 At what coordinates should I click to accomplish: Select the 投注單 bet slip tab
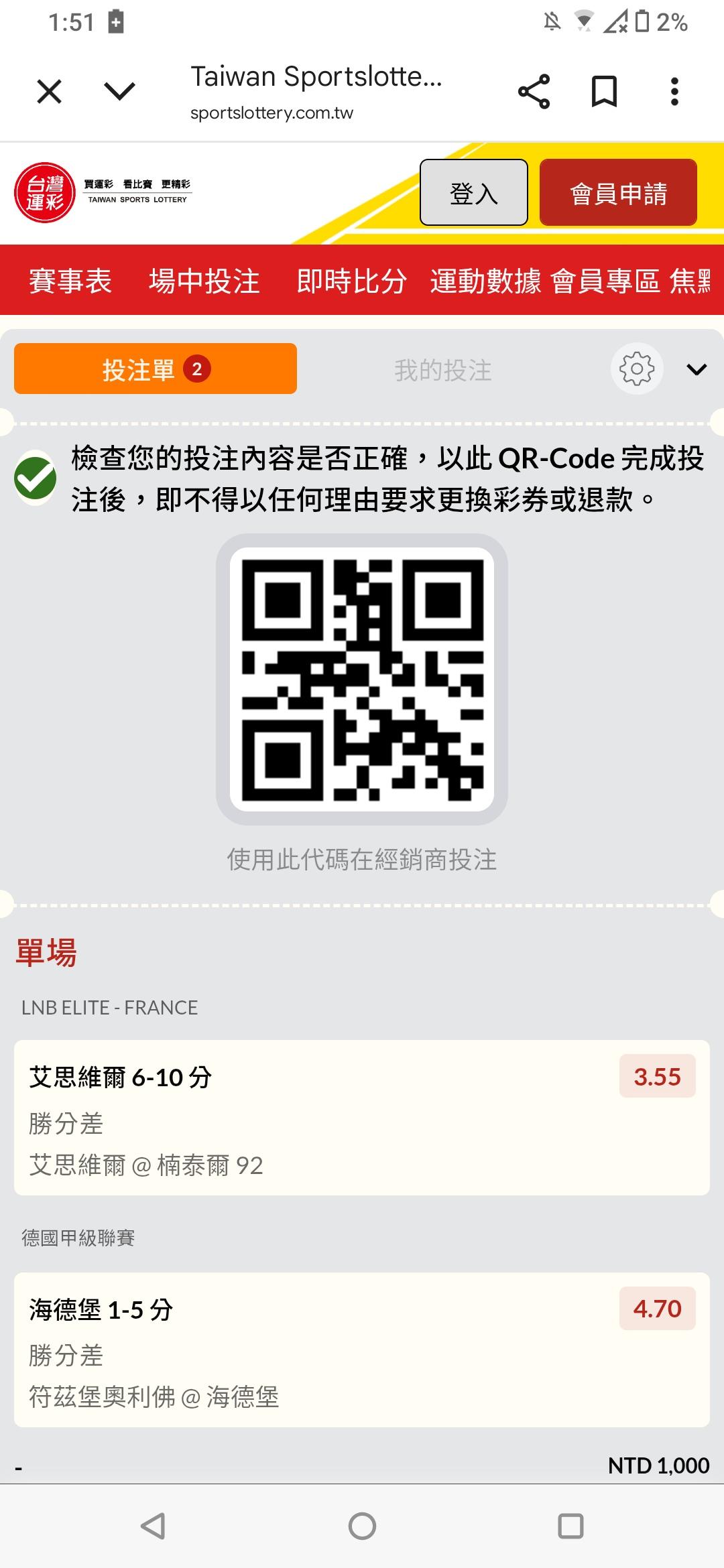click(x=156, y=369)
